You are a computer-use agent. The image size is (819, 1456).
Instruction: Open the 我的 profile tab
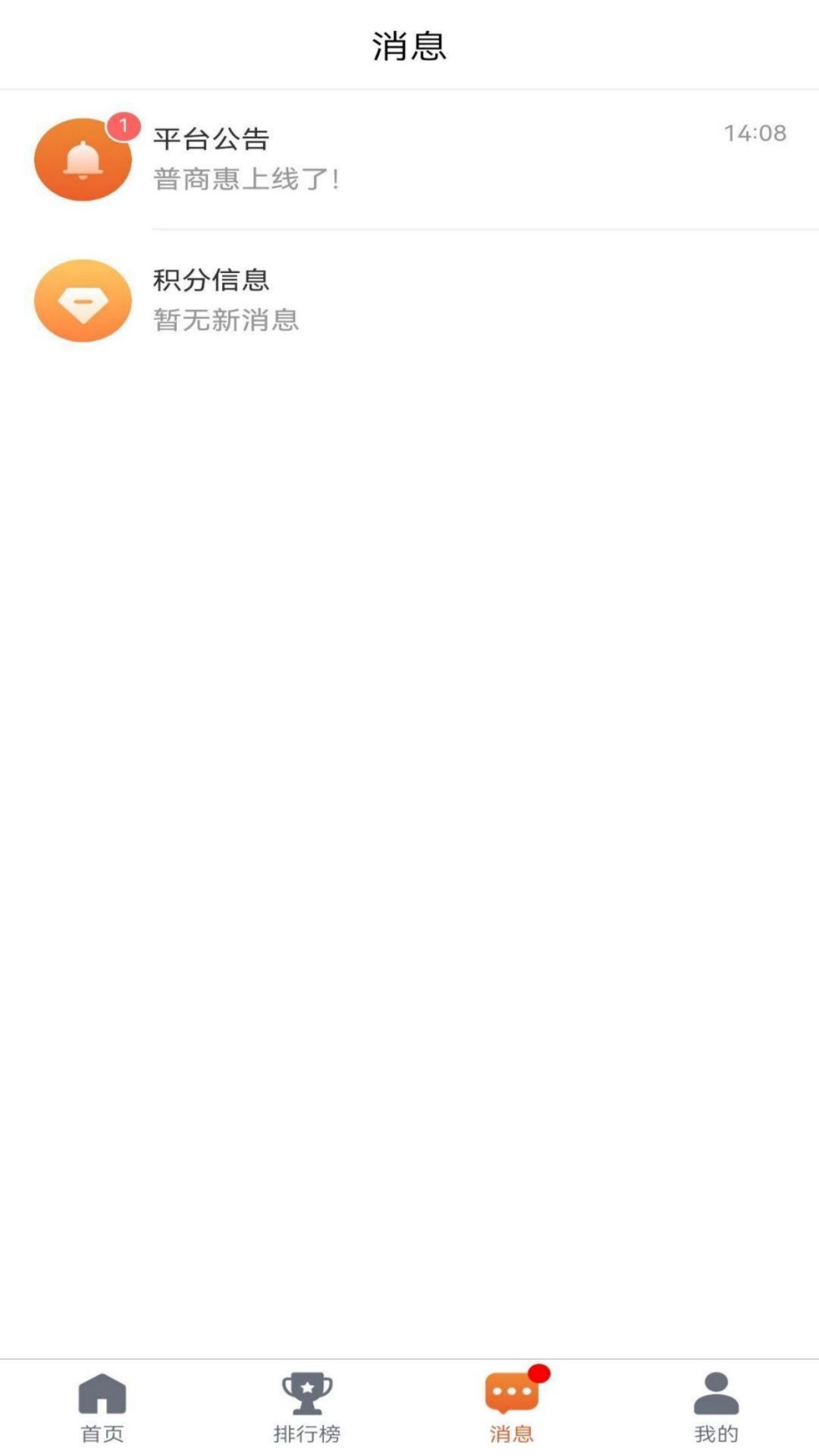click(716, 1407)
